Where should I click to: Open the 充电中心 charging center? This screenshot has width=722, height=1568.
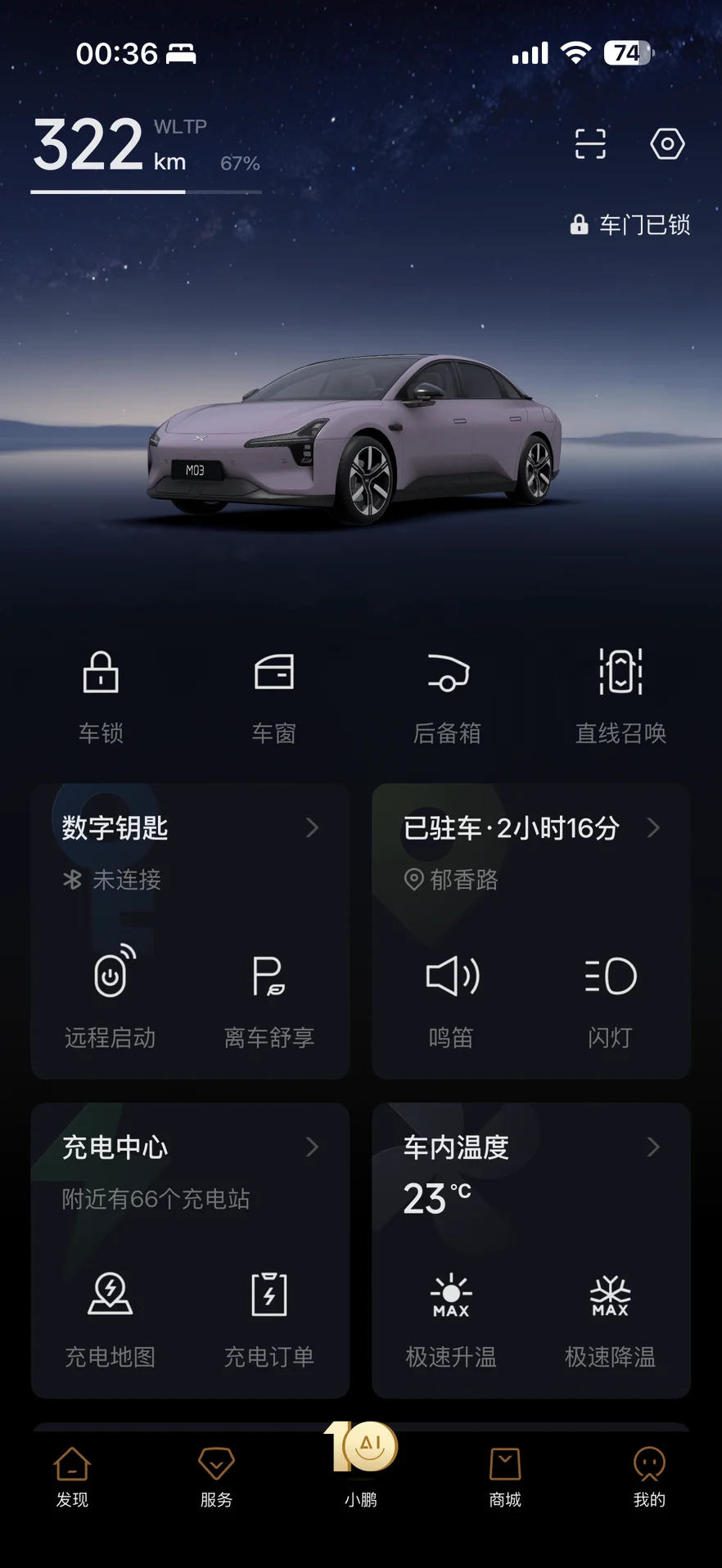click(190, 1147)
